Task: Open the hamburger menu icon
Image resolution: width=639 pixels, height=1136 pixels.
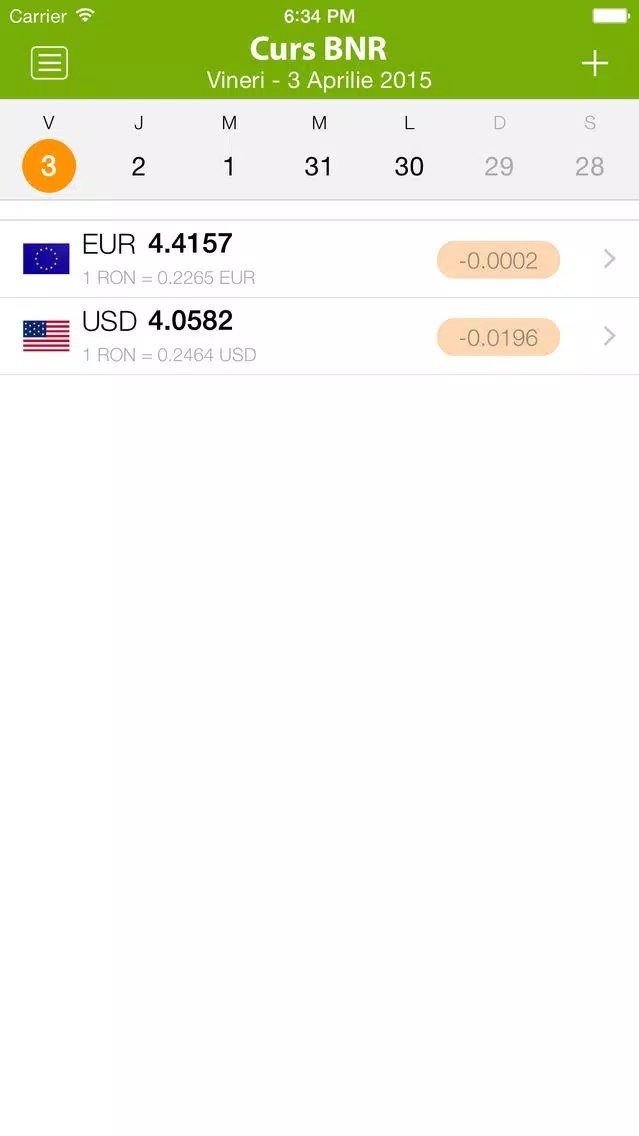Action: [x=49, y=63]
